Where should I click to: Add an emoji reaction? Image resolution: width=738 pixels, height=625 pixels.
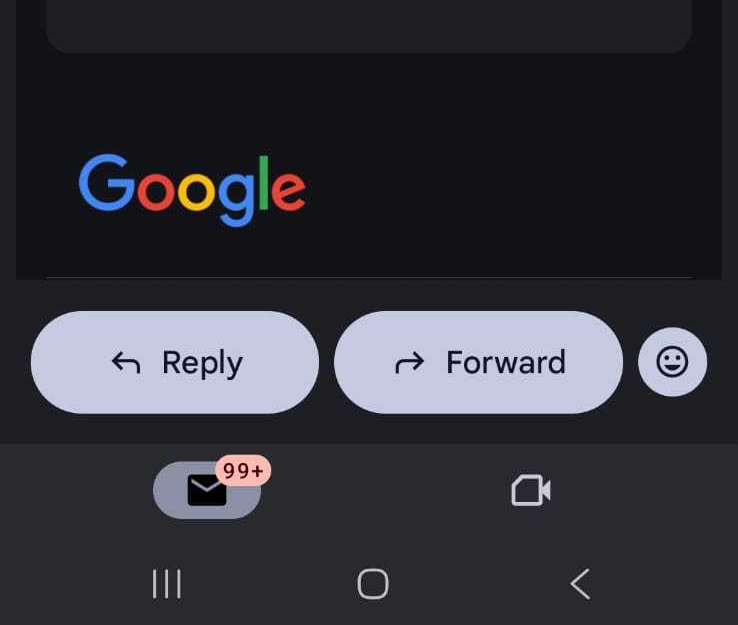click(x=672, y=362)
